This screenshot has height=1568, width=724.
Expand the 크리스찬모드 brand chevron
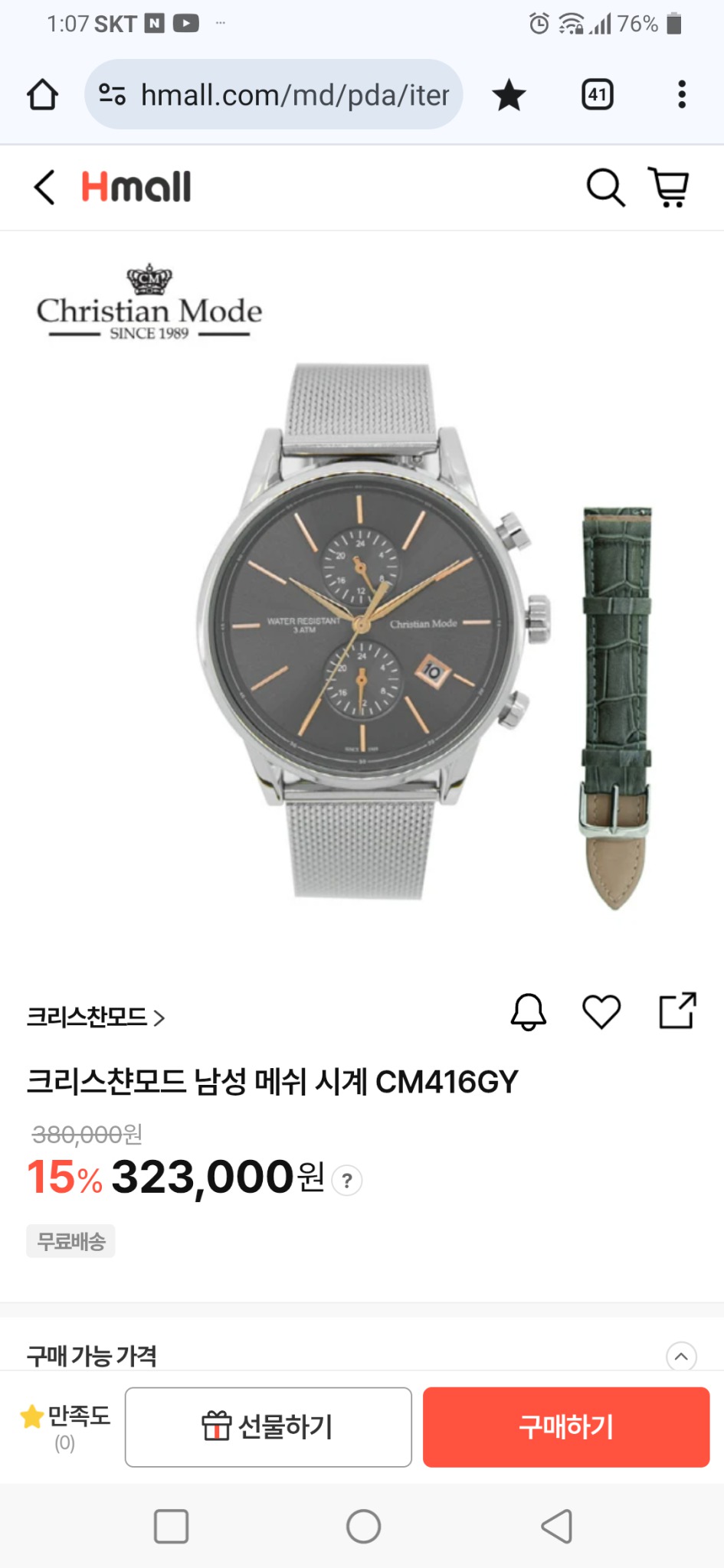(159, 1018)
